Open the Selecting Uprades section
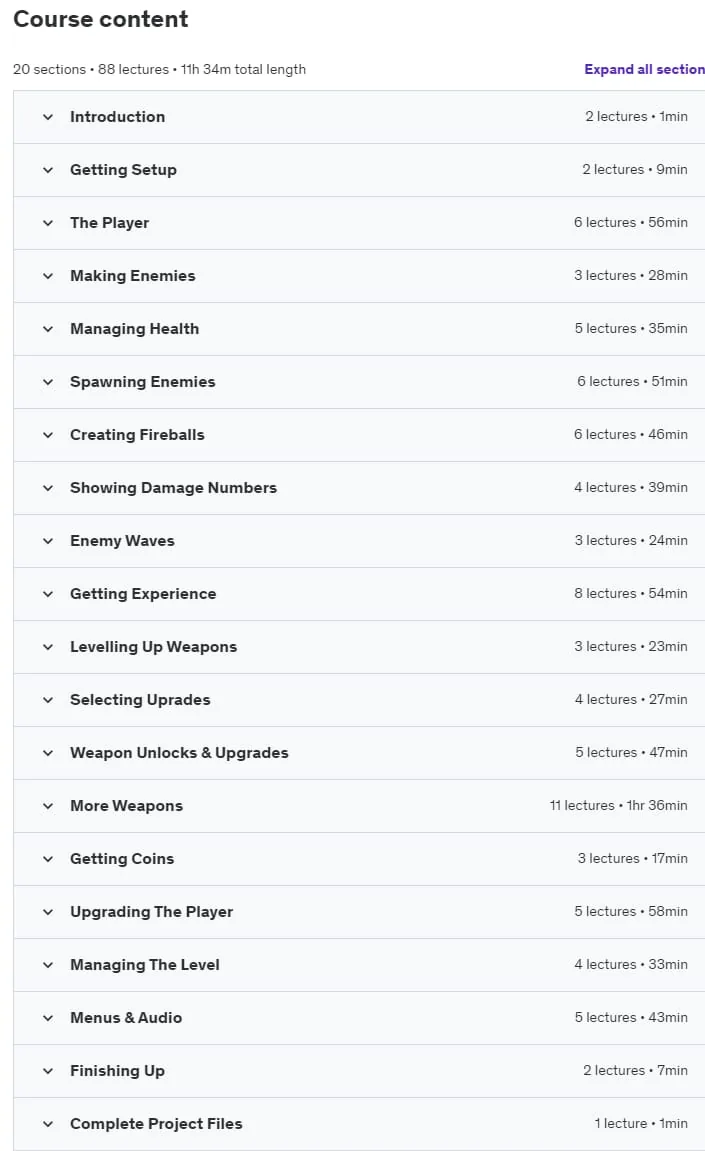The width and height of the screenshot is (705, 1151). (x=359, y=700)
